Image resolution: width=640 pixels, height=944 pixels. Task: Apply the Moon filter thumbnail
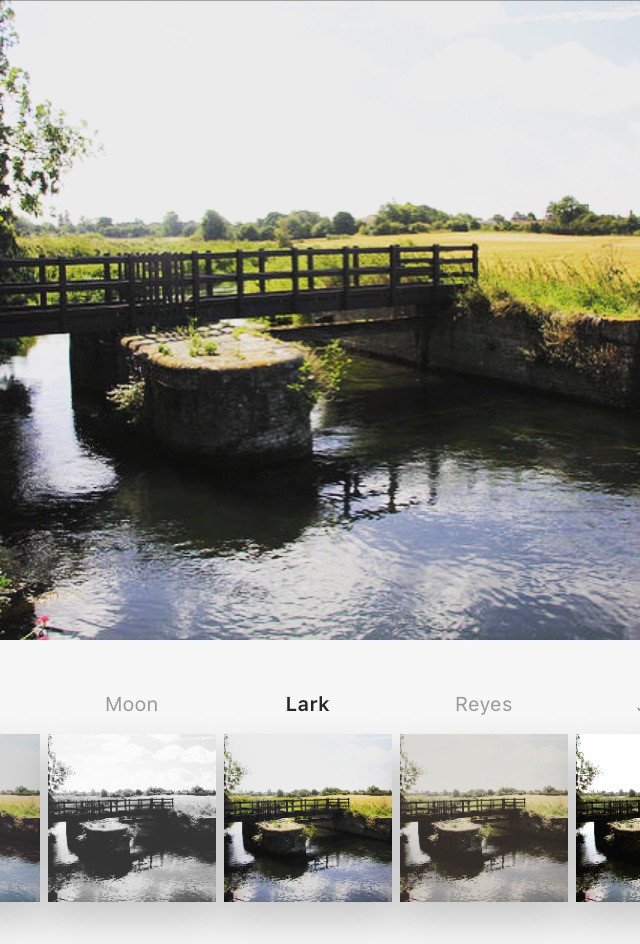(x=132, y=818)
